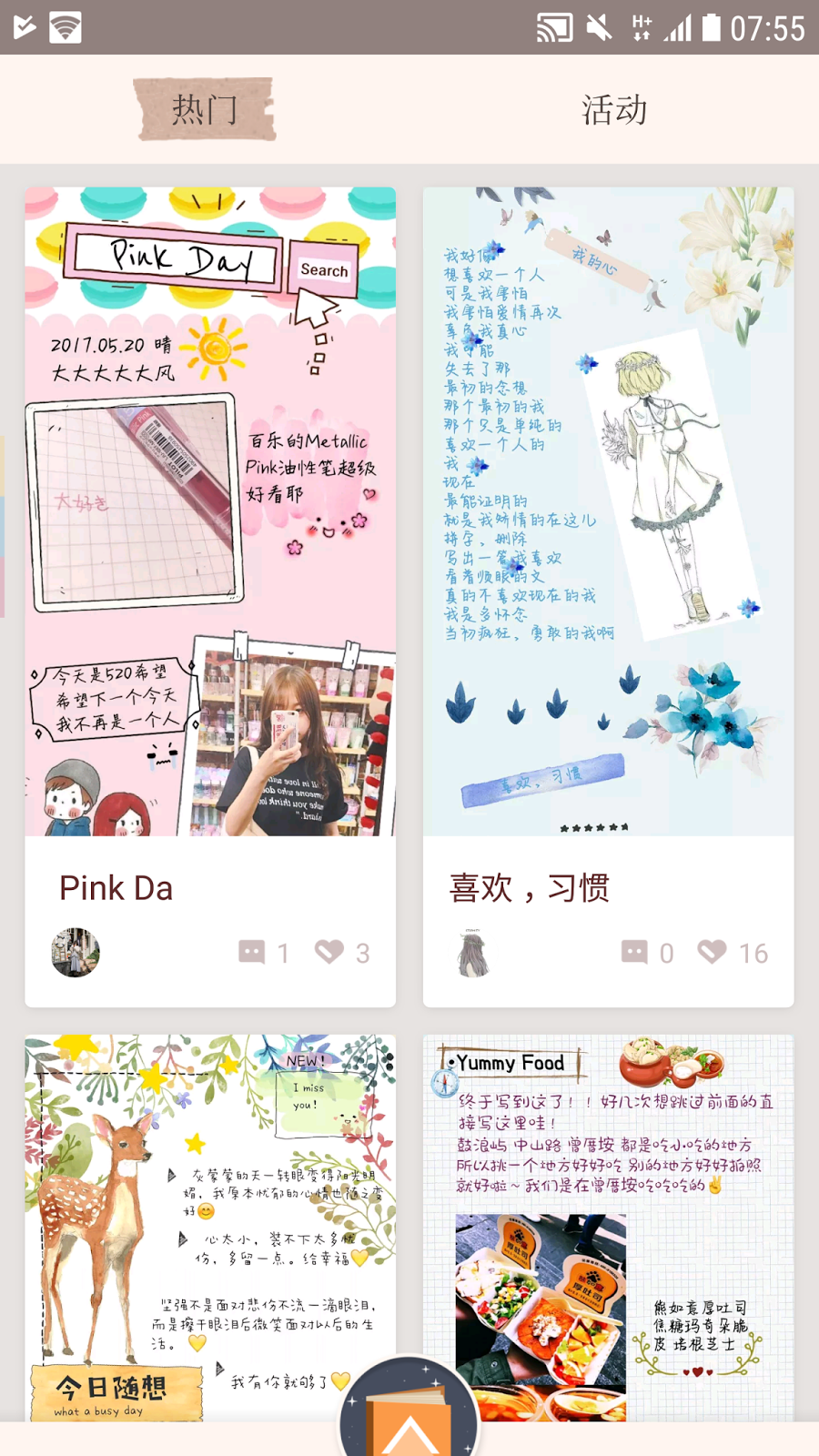Select the 热门 tab
The width and height of the screenshot is (819, 1456).
205,110
